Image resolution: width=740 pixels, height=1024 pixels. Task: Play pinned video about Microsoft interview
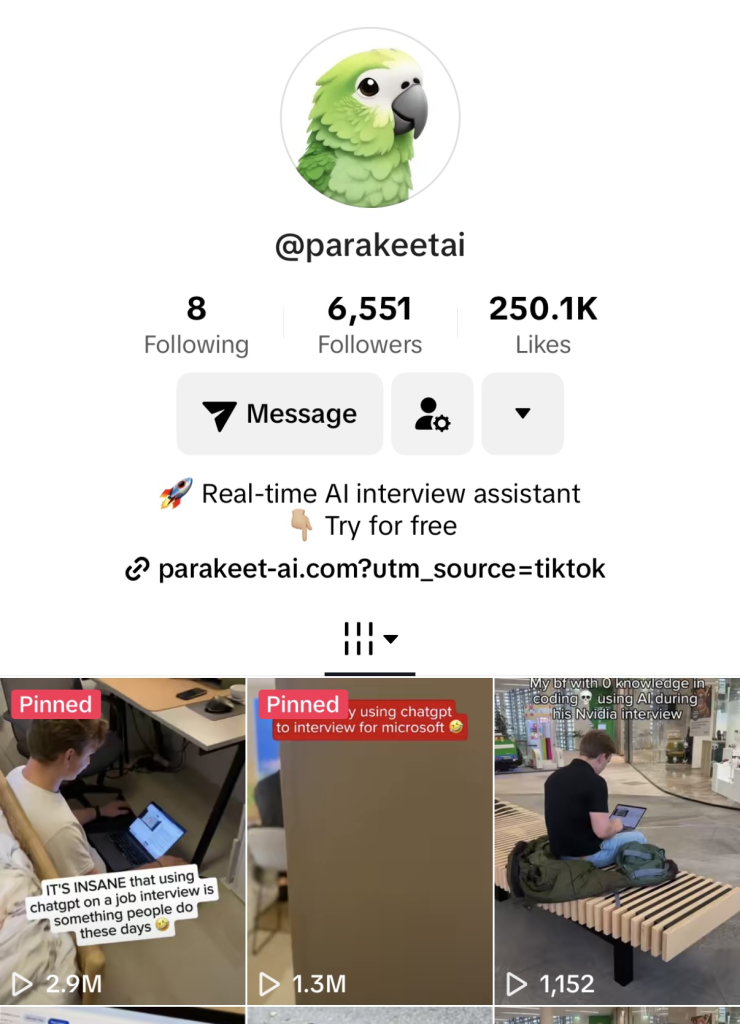point(369,840)
